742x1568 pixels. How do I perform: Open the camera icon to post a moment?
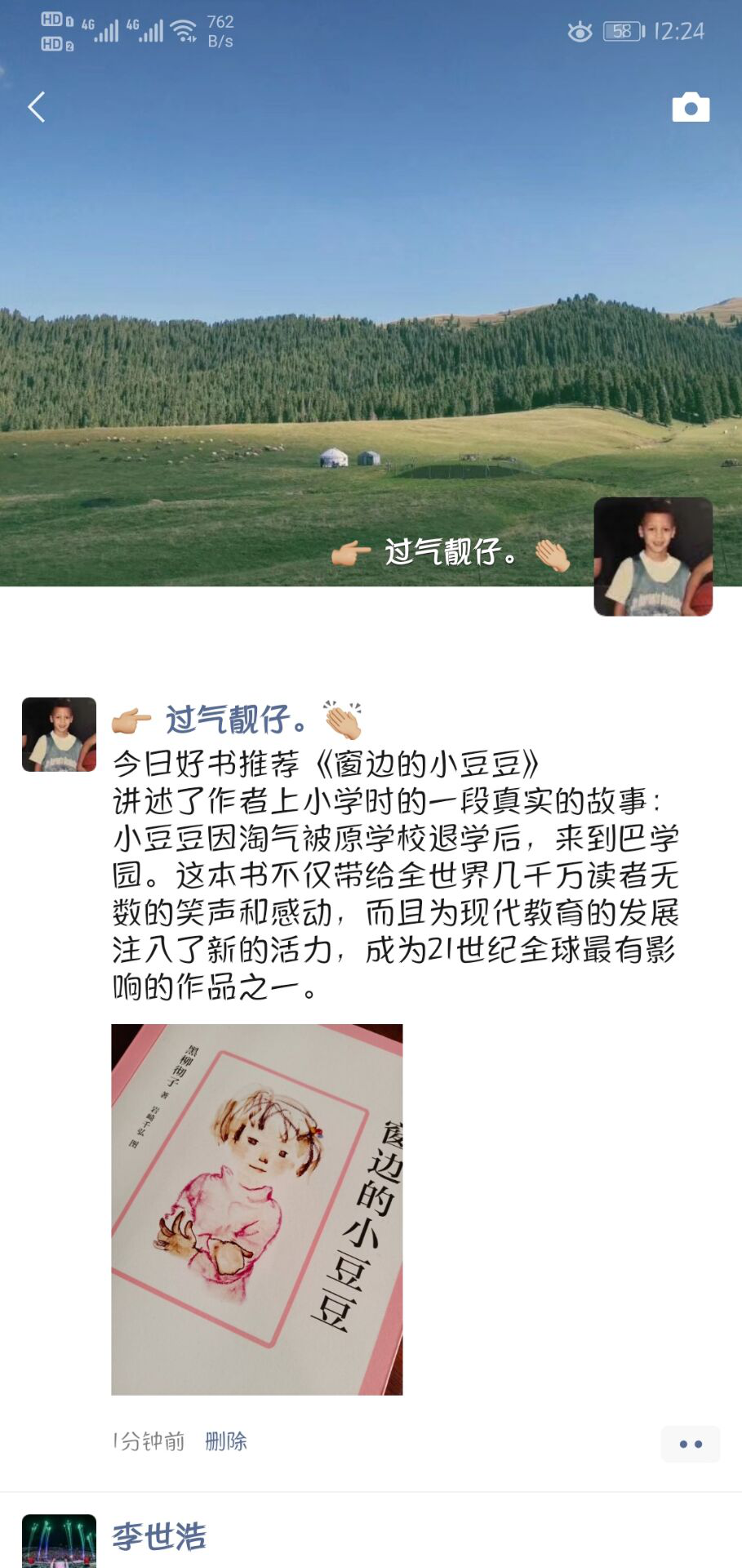(x=691, y=108)
